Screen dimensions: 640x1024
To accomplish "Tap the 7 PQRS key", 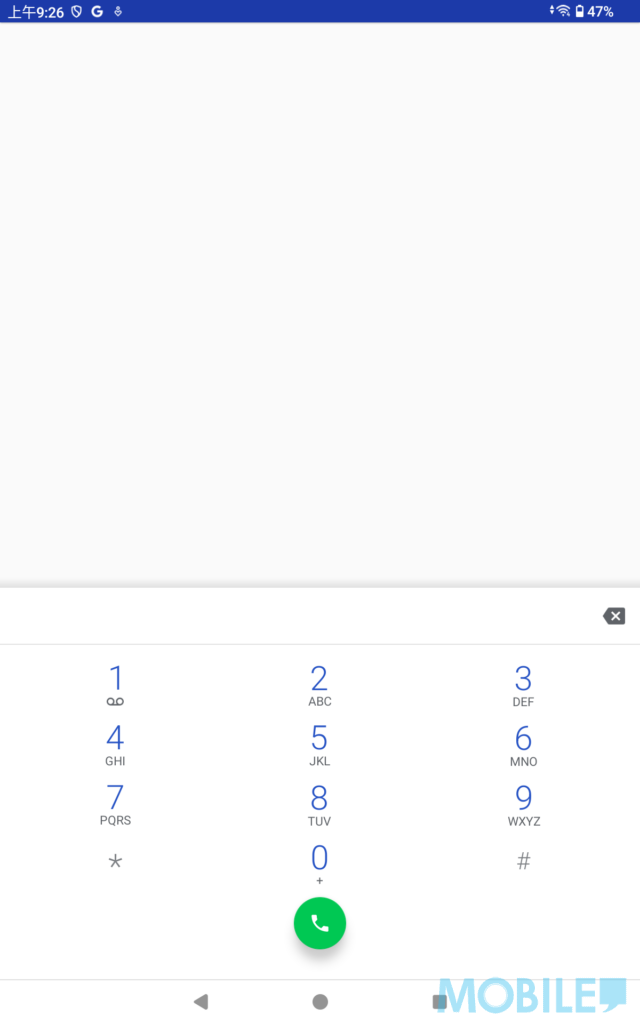I will (x=115, y=804).
